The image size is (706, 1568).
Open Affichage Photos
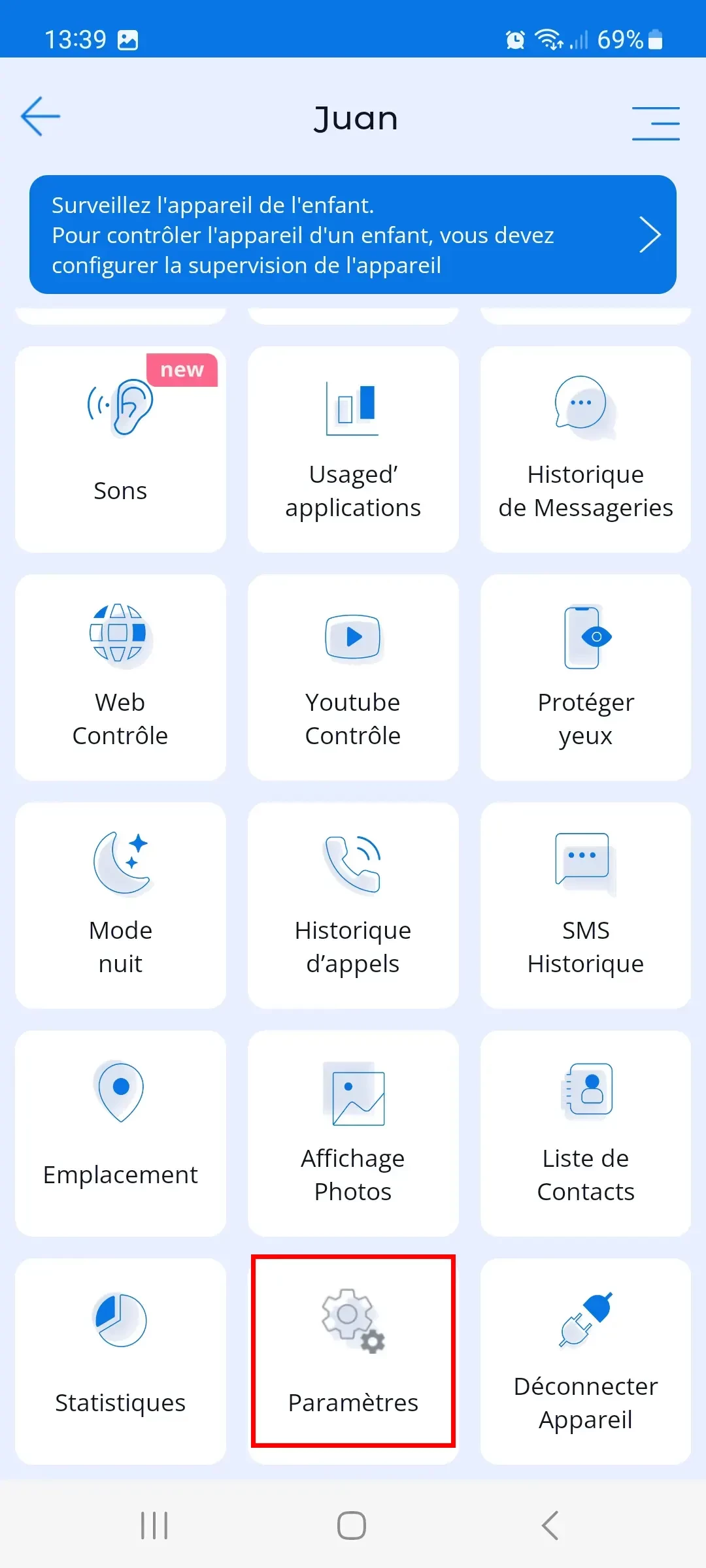(x=353, y=1134)
